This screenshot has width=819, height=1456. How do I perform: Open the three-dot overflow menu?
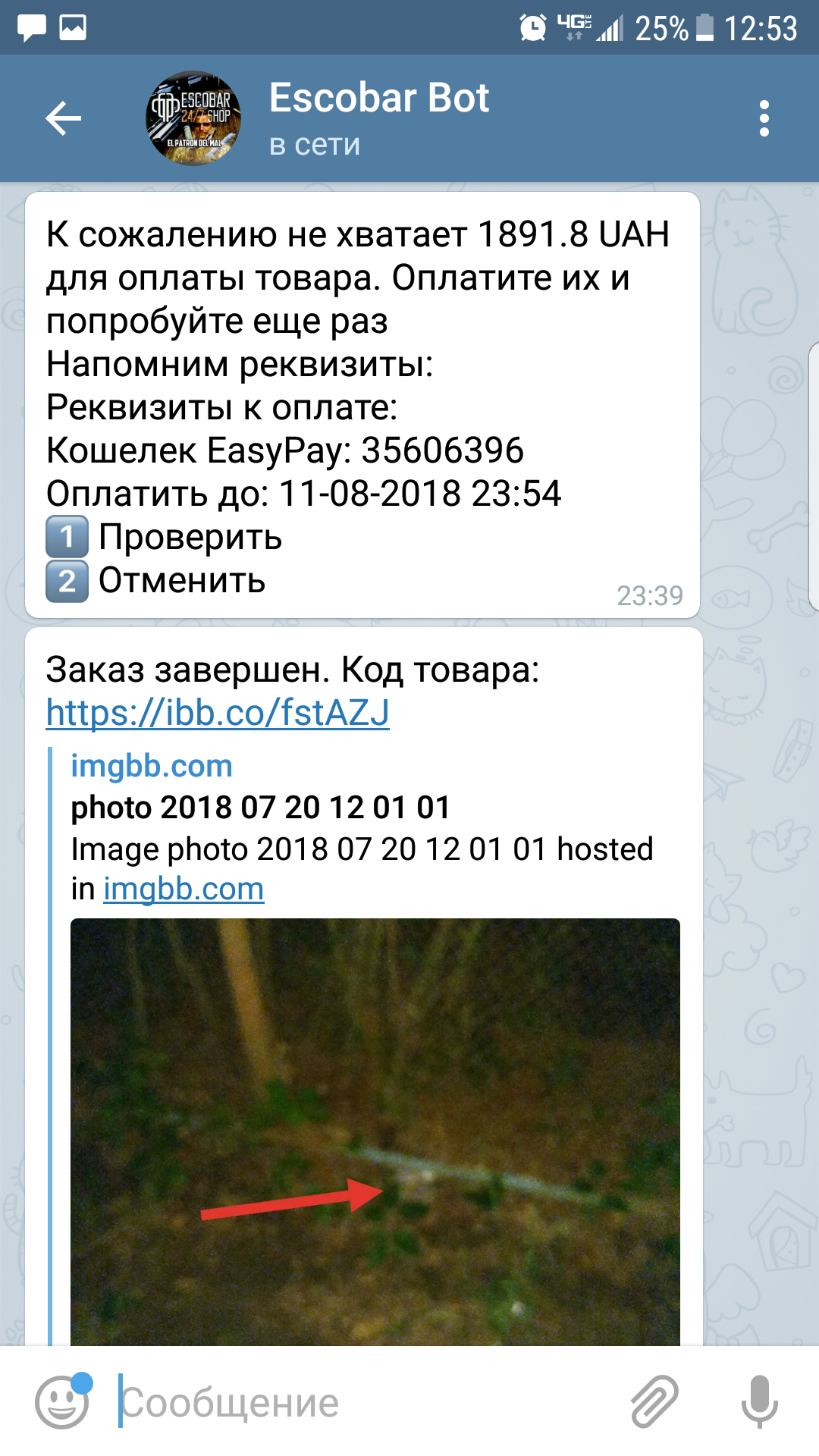pyautogui.click(x=764, y=118)
